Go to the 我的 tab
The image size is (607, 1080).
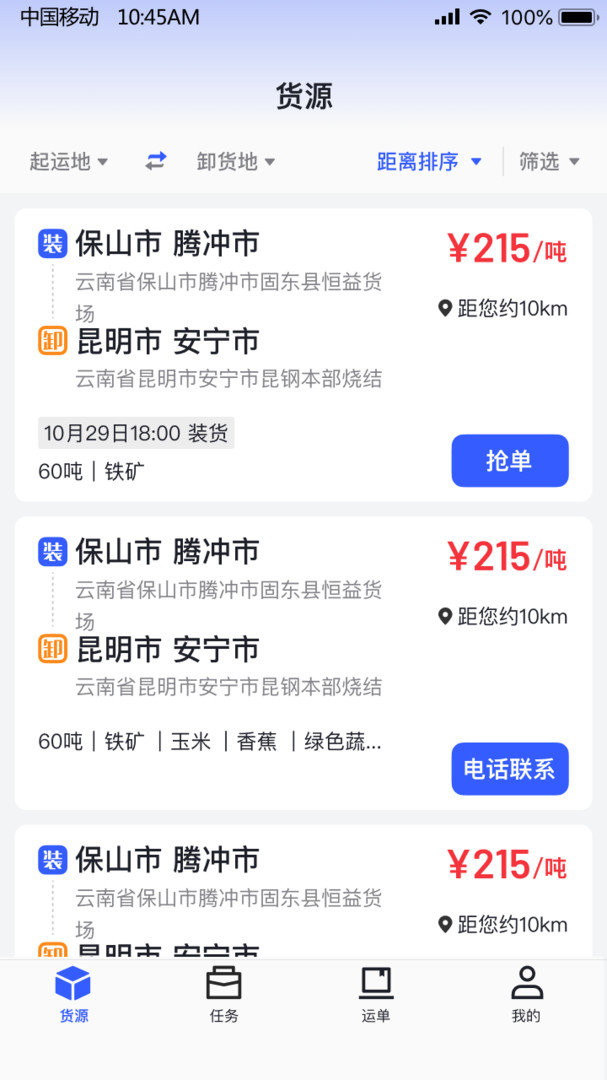coord(526,994)
